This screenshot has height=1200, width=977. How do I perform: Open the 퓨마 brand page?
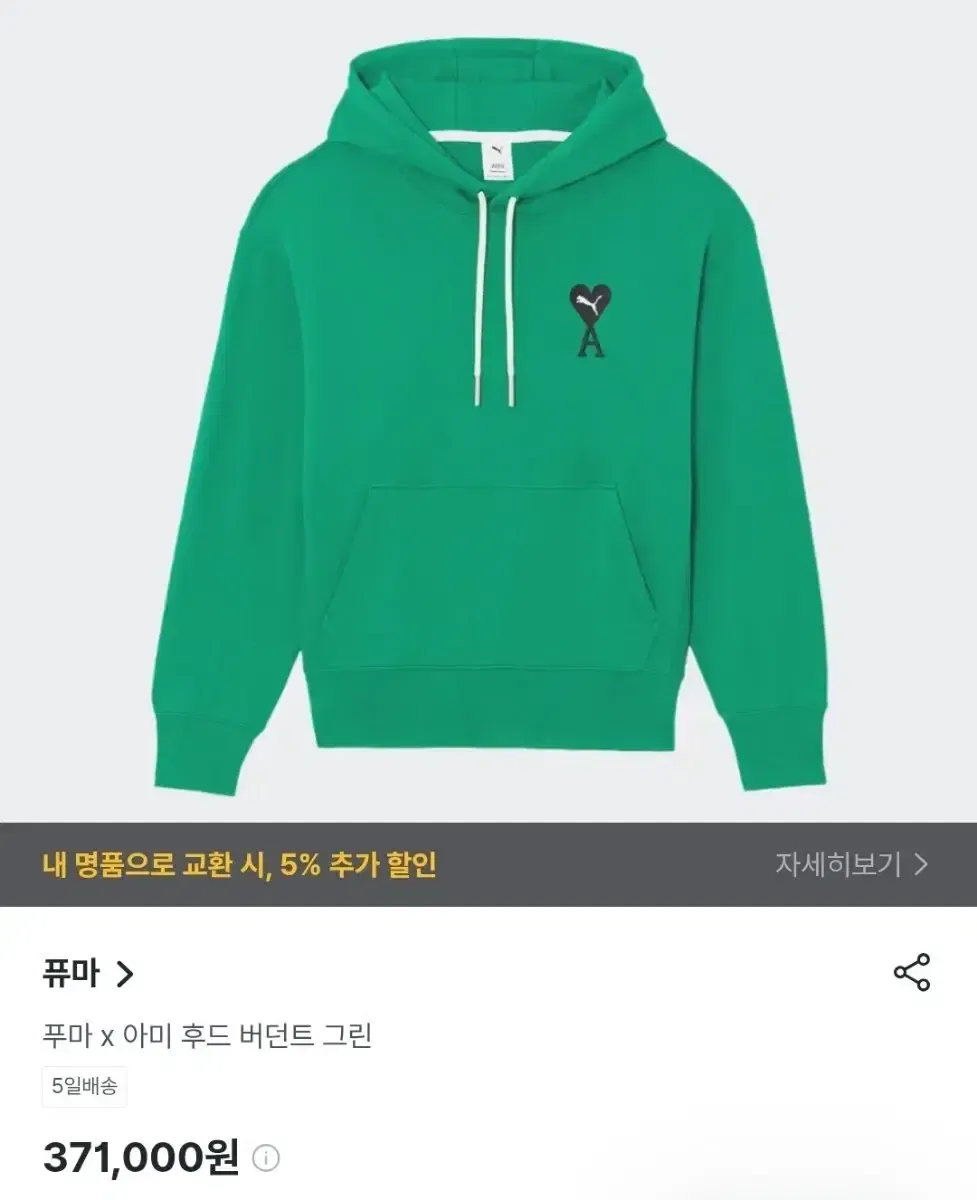88,973
